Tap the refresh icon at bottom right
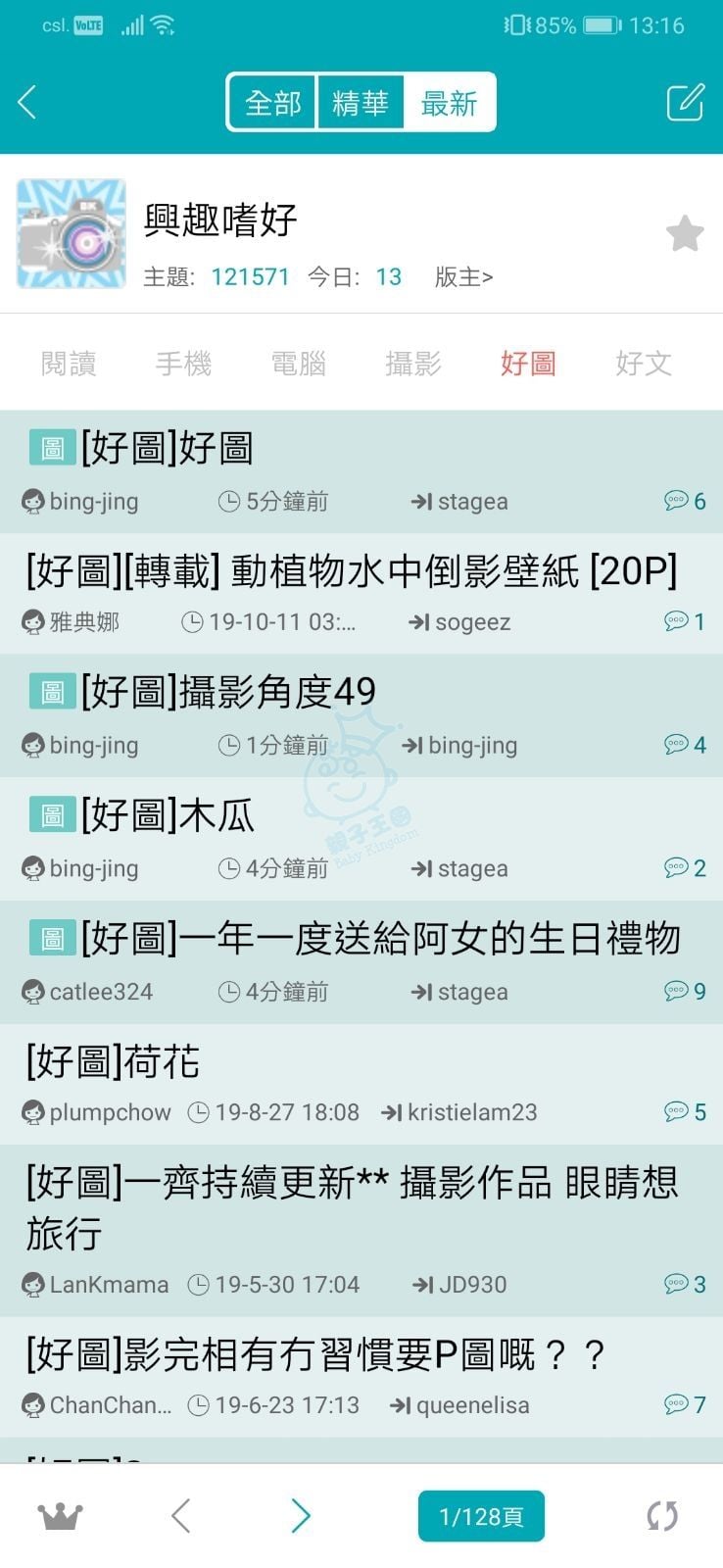Viewport: 723px width, 1568px height. (x=661, y=1515)
